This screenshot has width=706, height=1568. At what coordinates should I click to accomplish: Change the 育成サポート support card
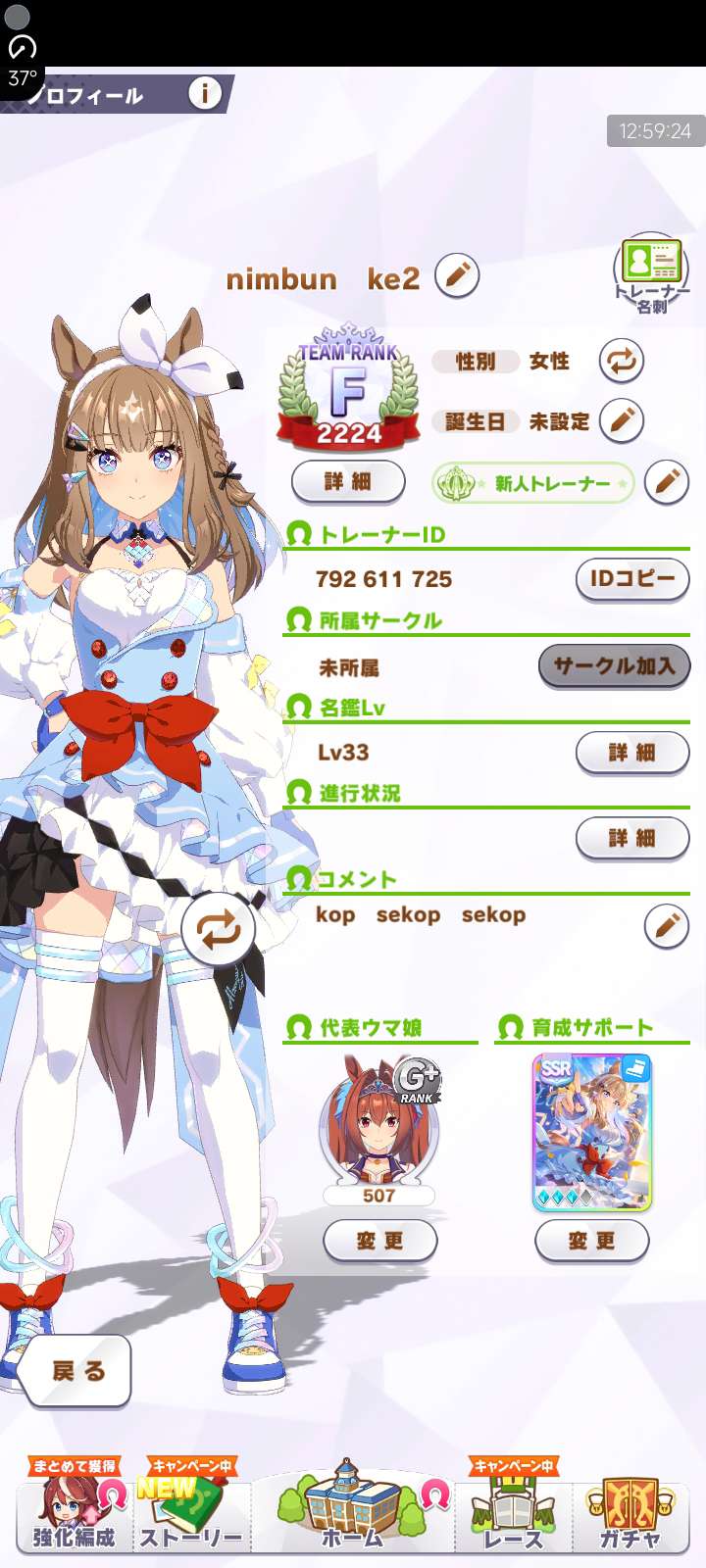click(591, 1241)
